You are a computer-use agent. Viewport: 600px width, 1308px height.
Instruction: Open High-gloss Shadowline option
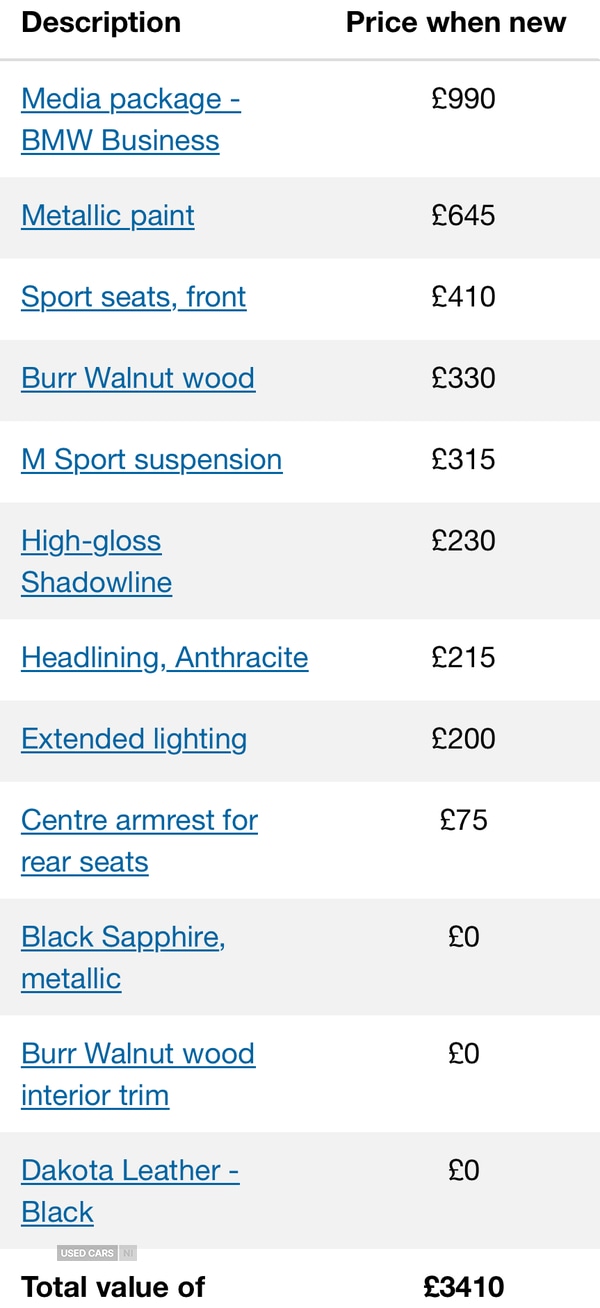tap(91, 542)
